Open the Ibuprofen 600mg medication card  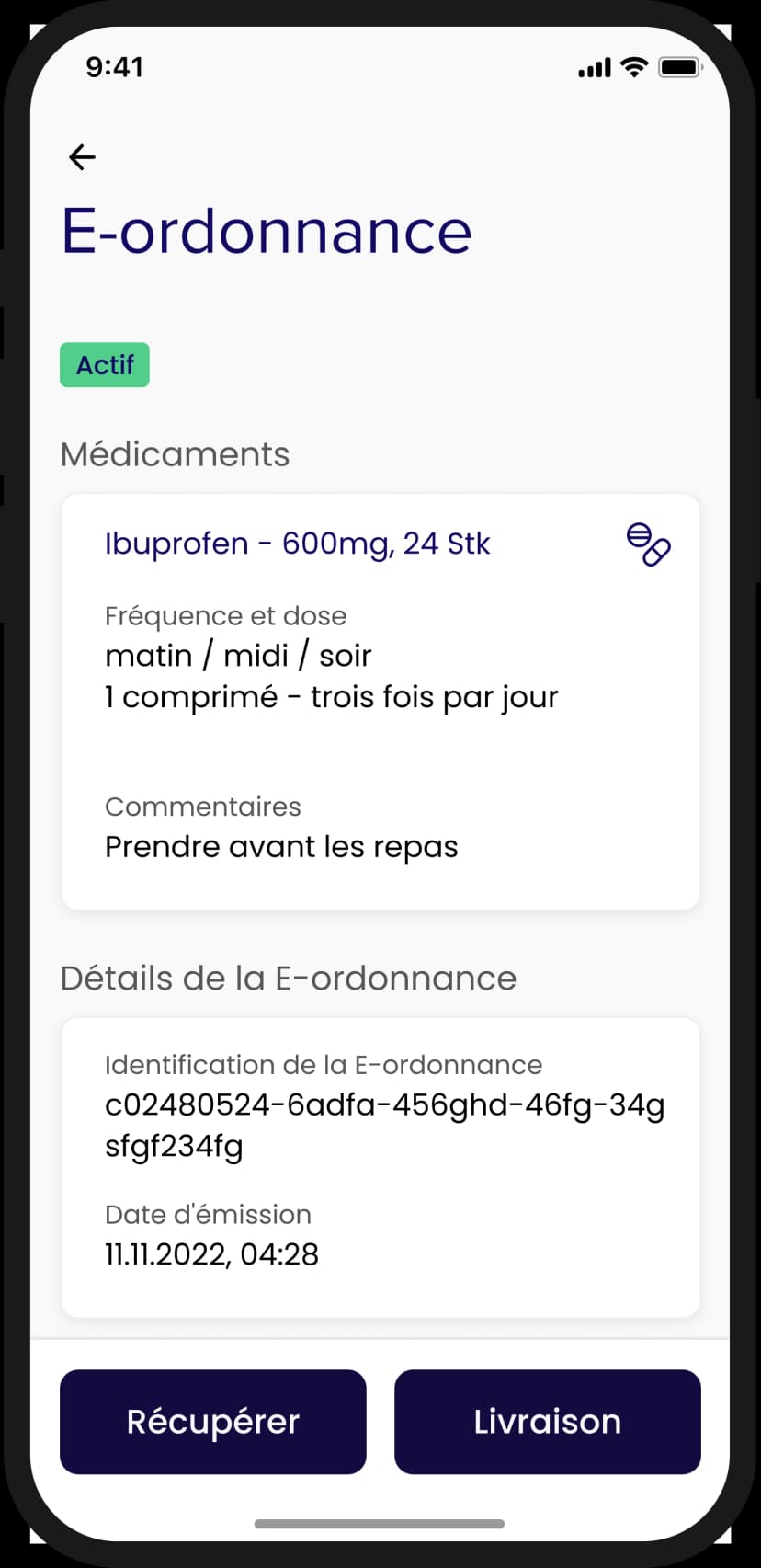click(380, 702)
